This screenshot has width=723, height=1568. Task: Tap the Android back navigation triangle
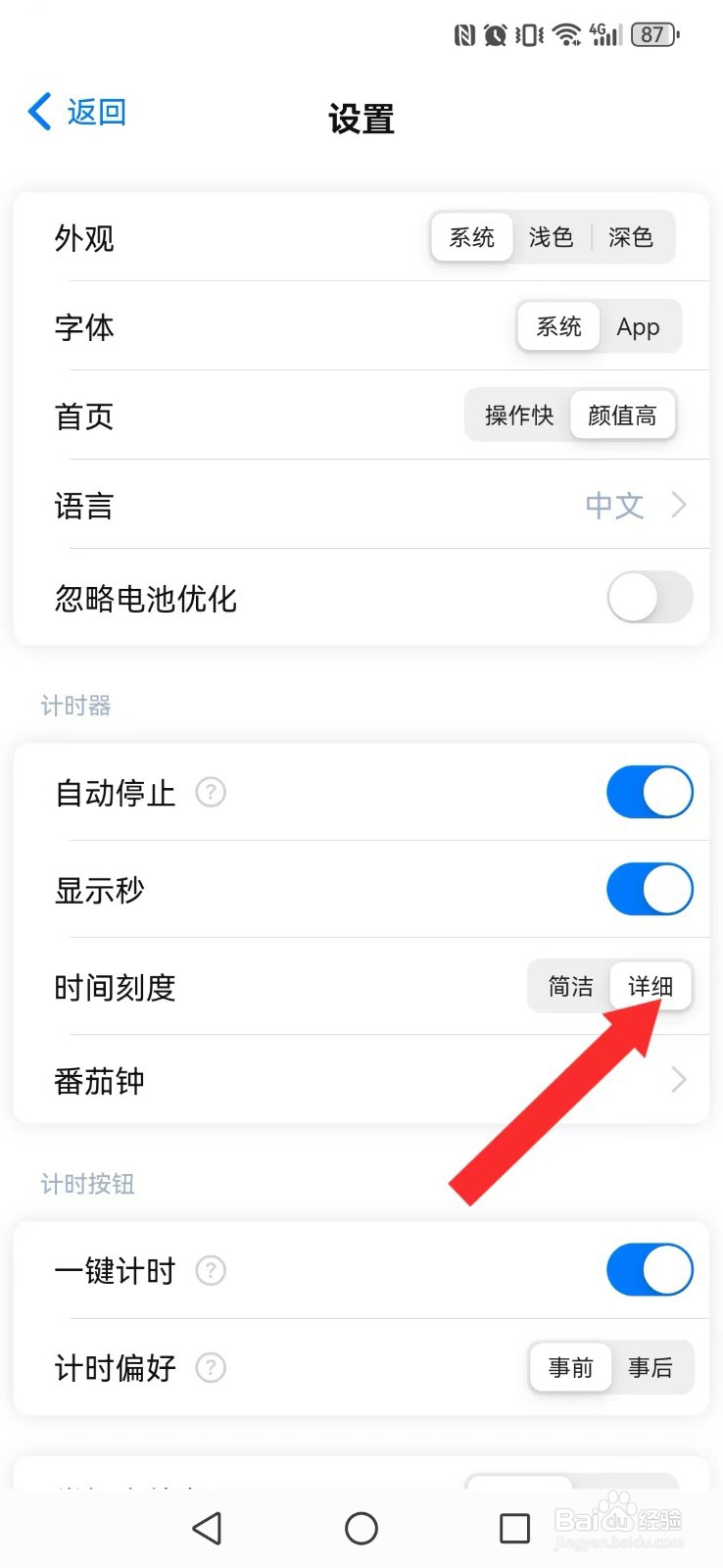pyautogui.click(x=208, y=1528)
